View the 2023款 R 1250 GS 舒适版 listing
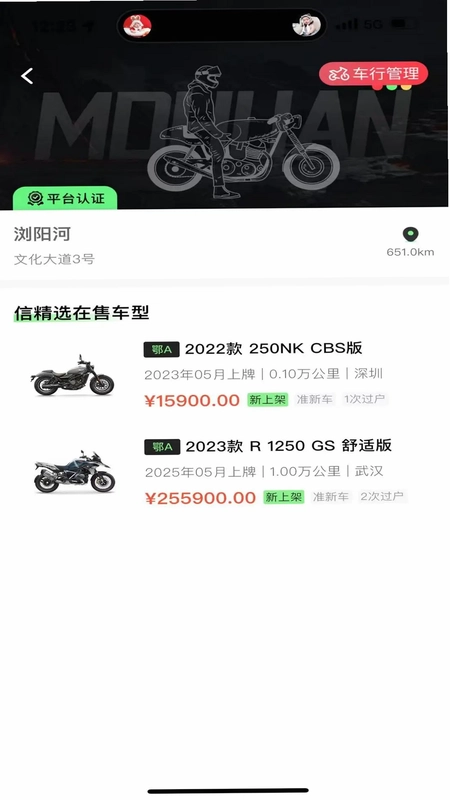This screenshot has width=450, height=800. (x=225, y=472)
